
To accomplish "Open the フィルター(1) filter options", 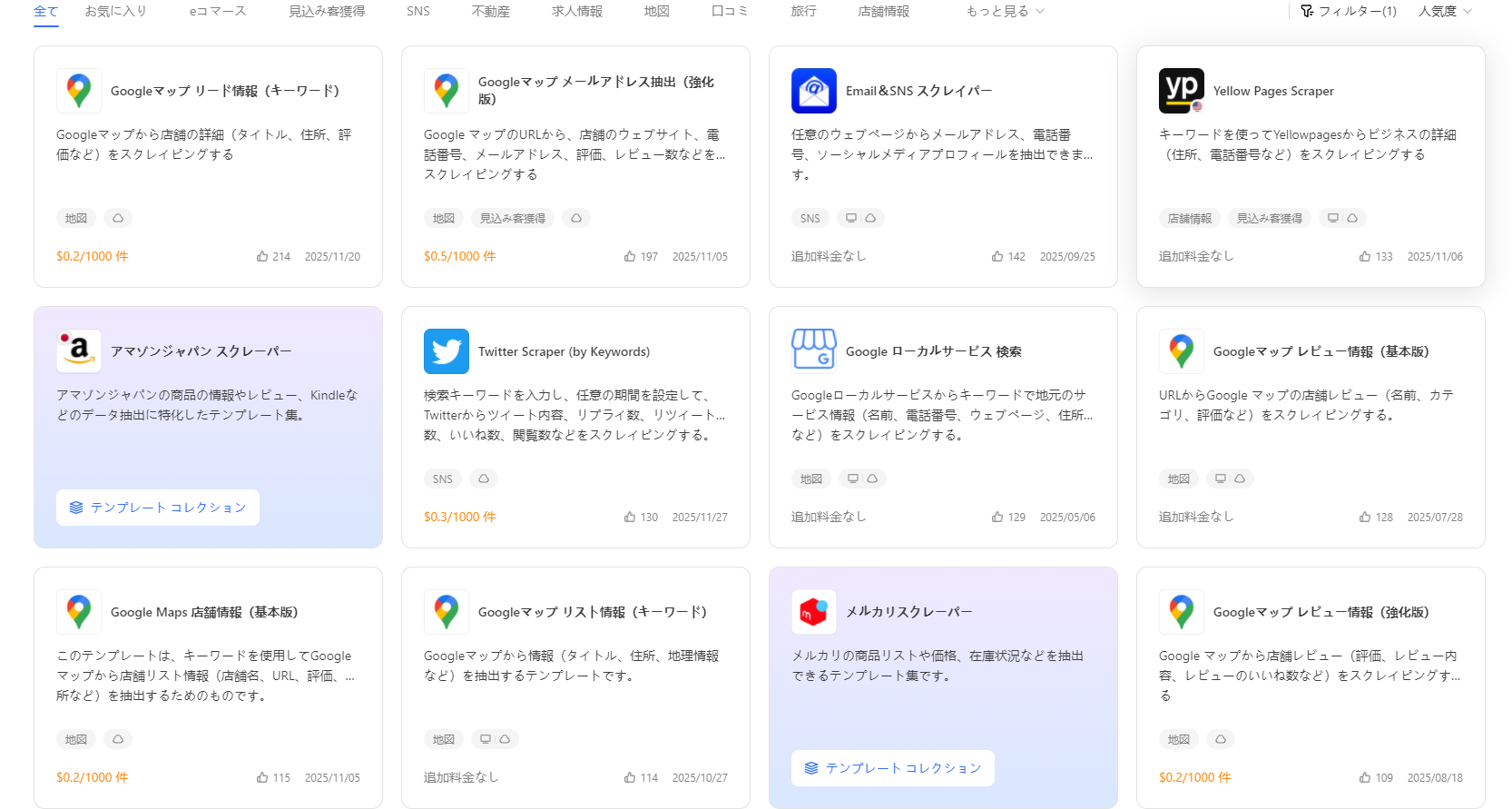I will tap(1349, 11).
